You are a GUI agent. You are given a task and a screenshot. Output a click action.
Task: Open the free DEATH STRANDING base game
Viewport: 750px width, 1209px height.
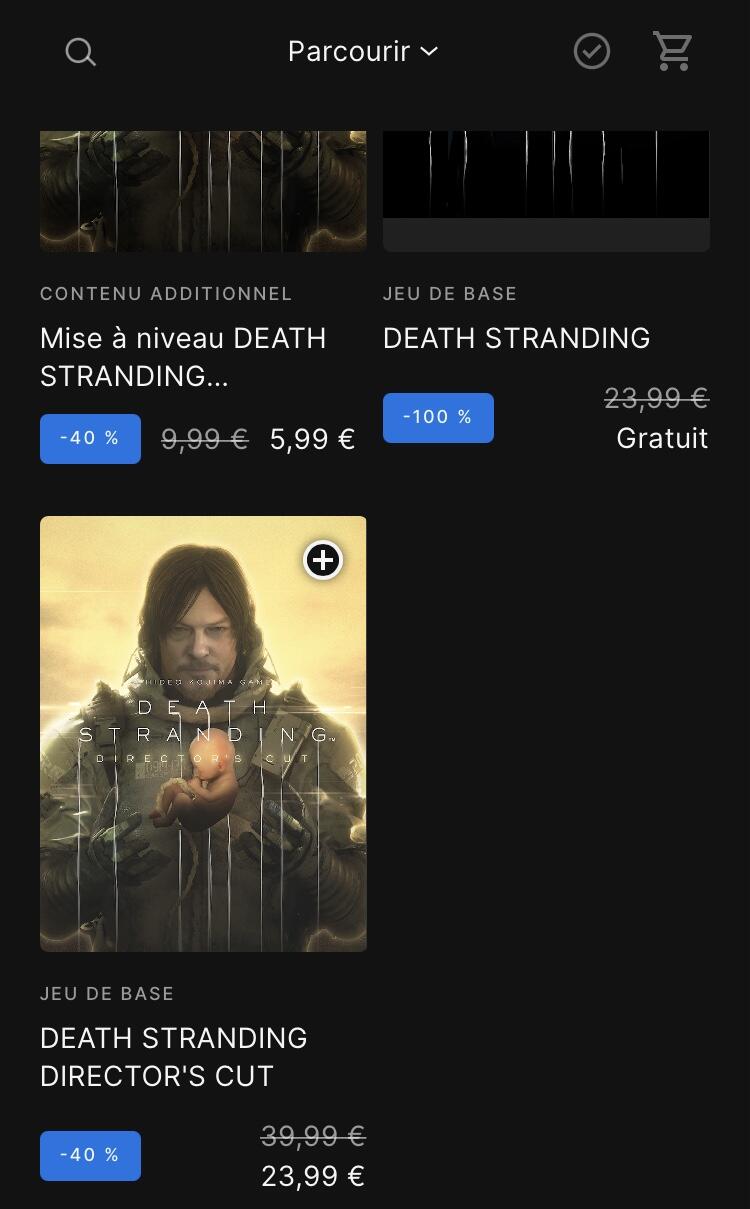[516, 338]
